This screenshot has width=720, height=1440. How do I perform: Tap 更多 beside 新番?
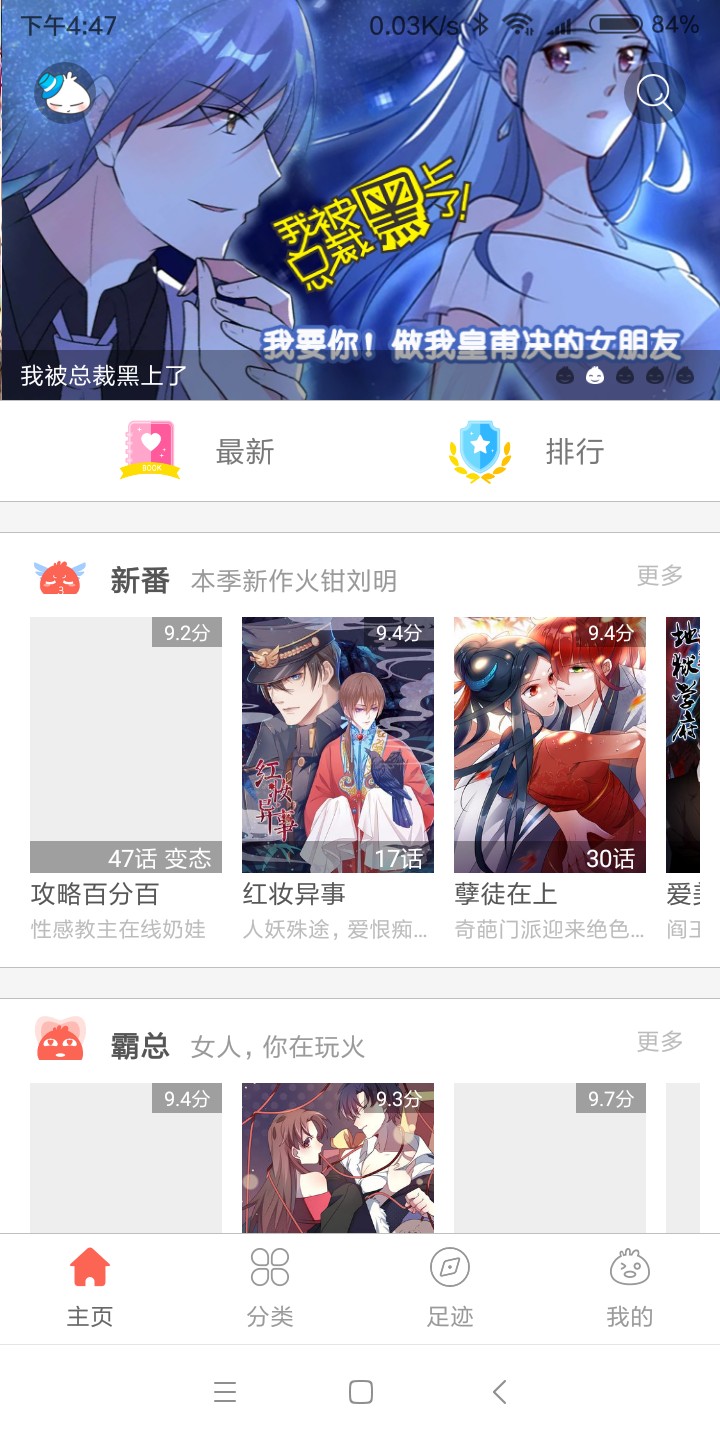(x=660, y=576)
